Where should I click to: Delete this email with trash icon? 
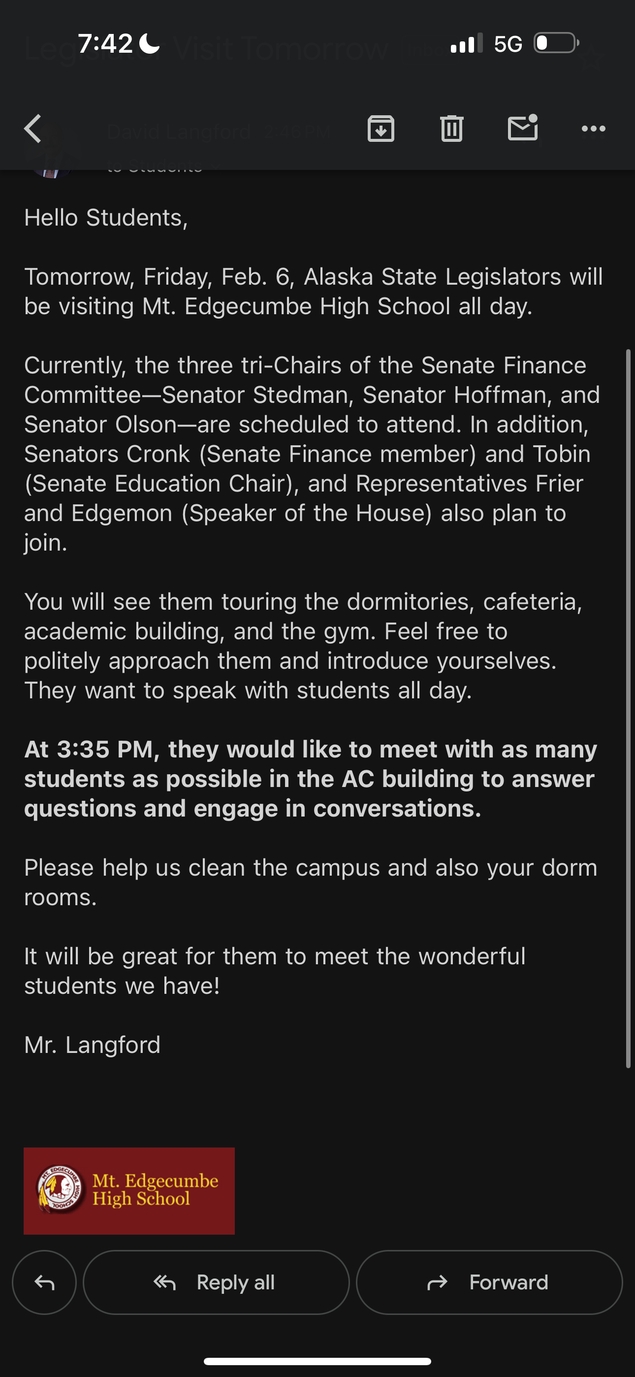tap(452, 128)
